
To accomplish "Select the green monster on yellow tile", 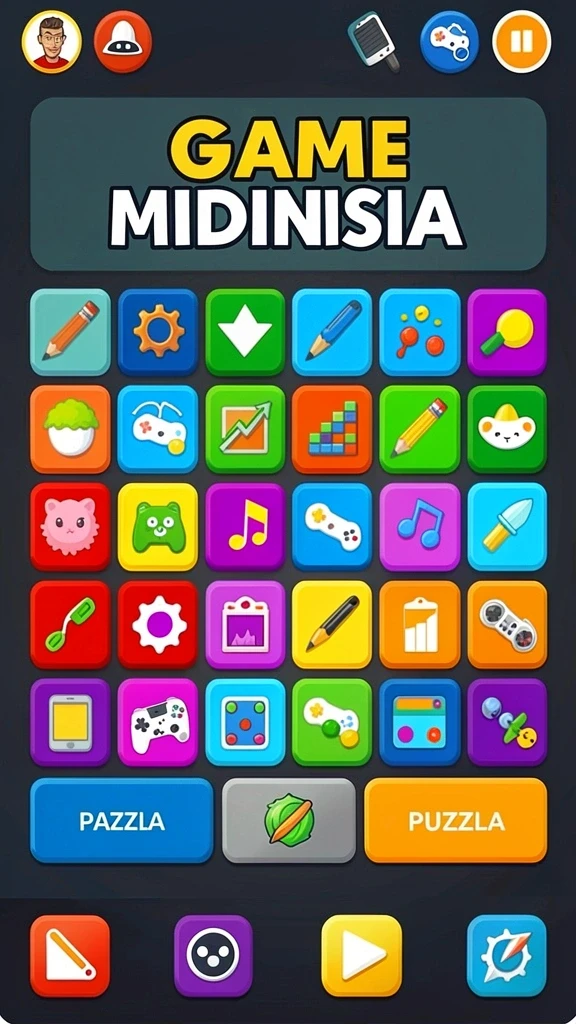I will [x=157, y=526].
